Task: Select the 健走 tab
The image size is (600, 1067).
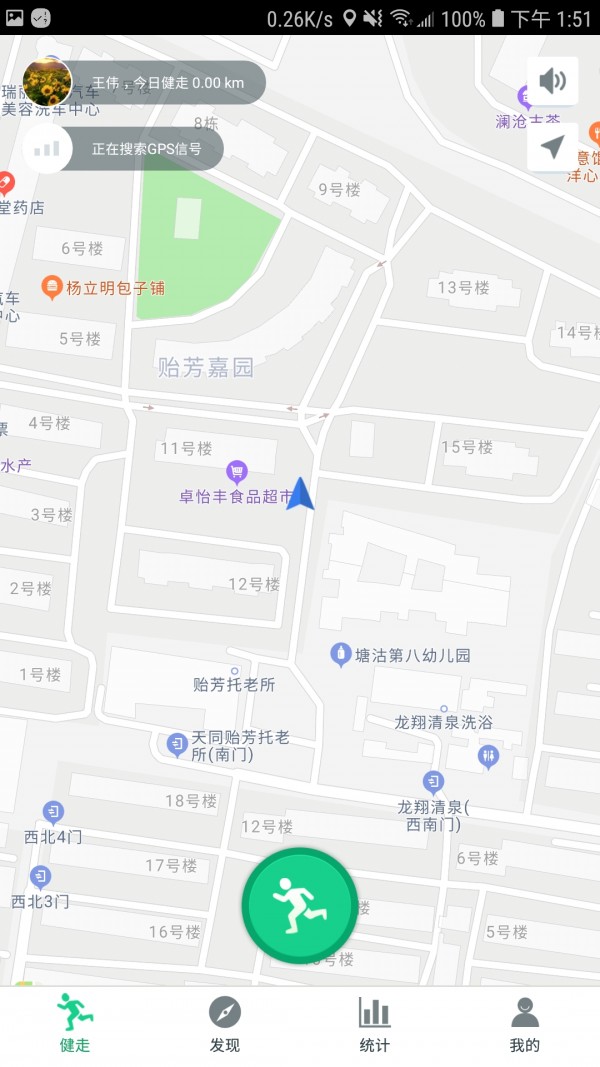Action: point(75,1024)
